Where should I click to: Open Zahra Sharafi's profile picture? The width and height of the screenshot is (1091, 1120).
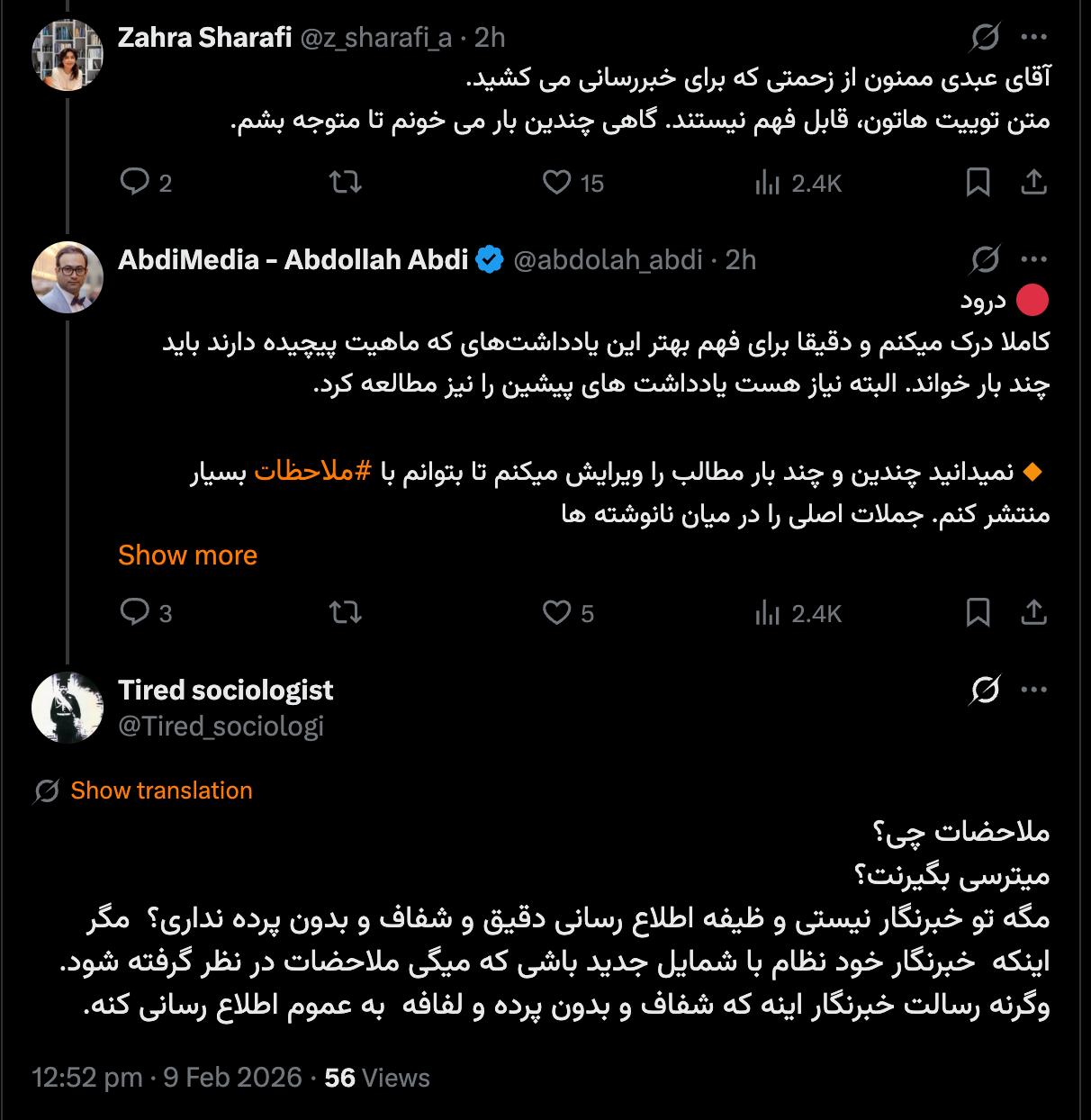pos(68,55)
